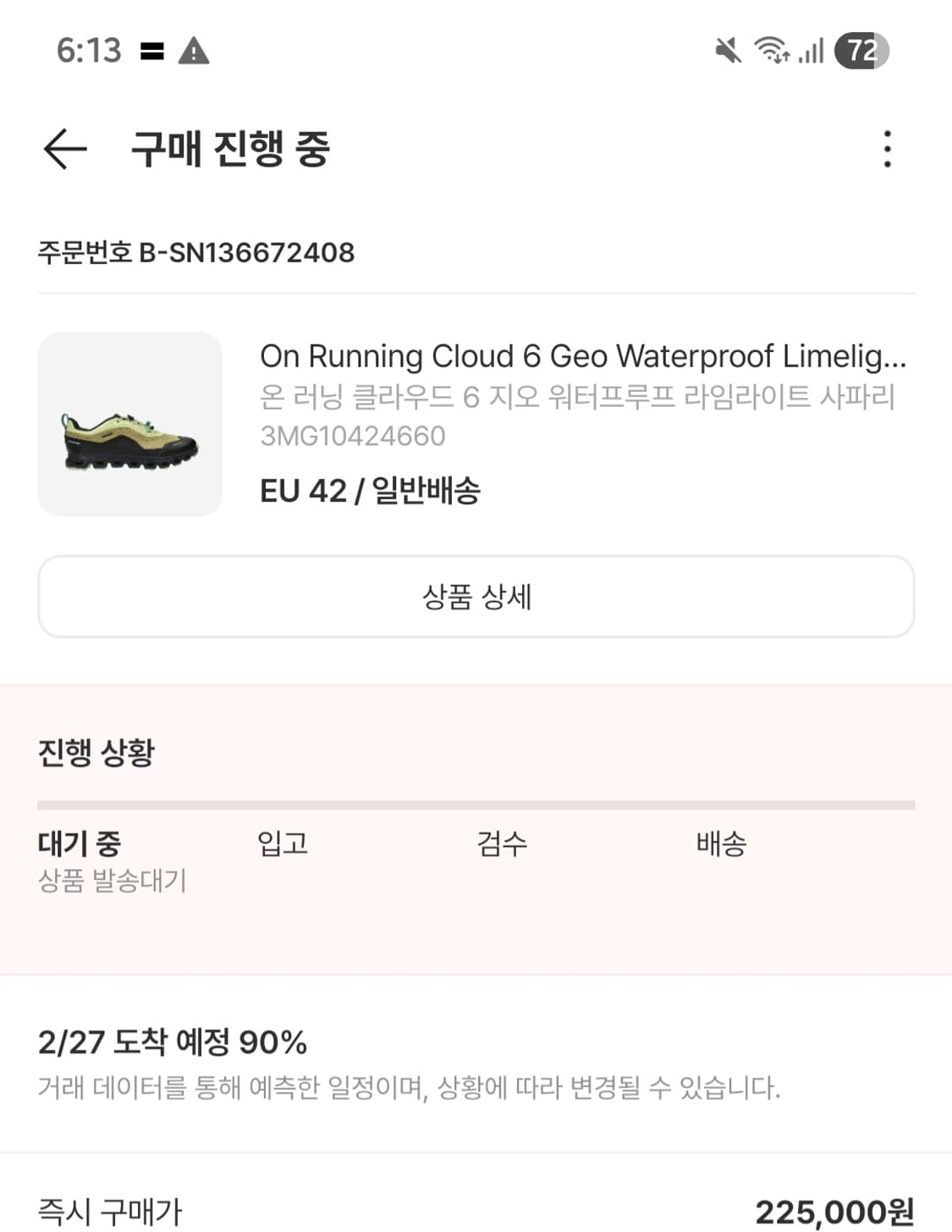Tap the On Running Cloud 6 shoe thumbnail

(x=129, y=424)
